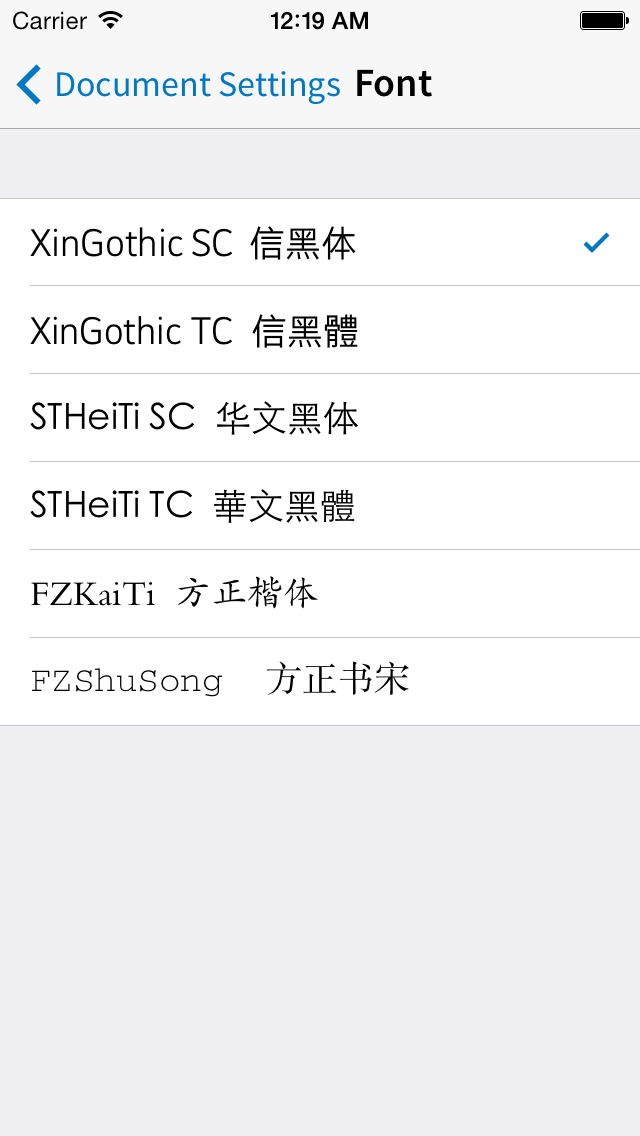Switch font to STHeiTi TC

[x=320, y=506]
